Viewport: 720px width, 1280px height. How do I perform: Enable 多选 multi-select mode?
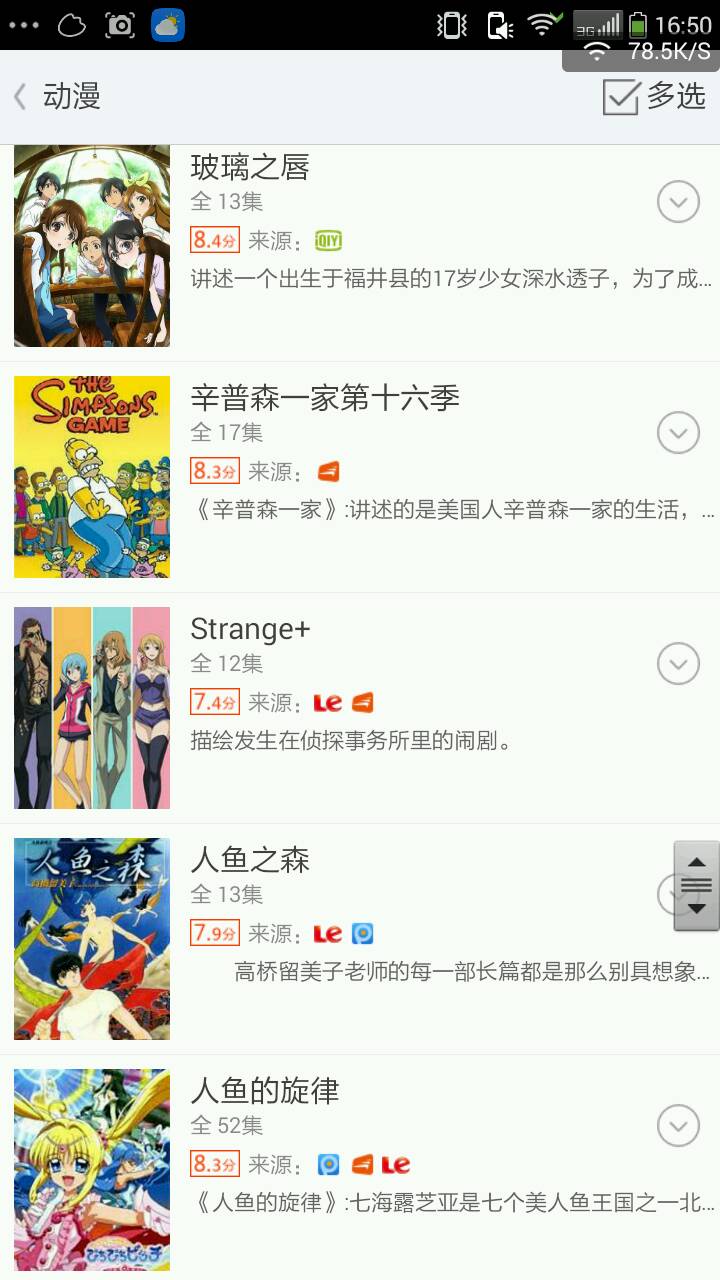click(655, 97)
